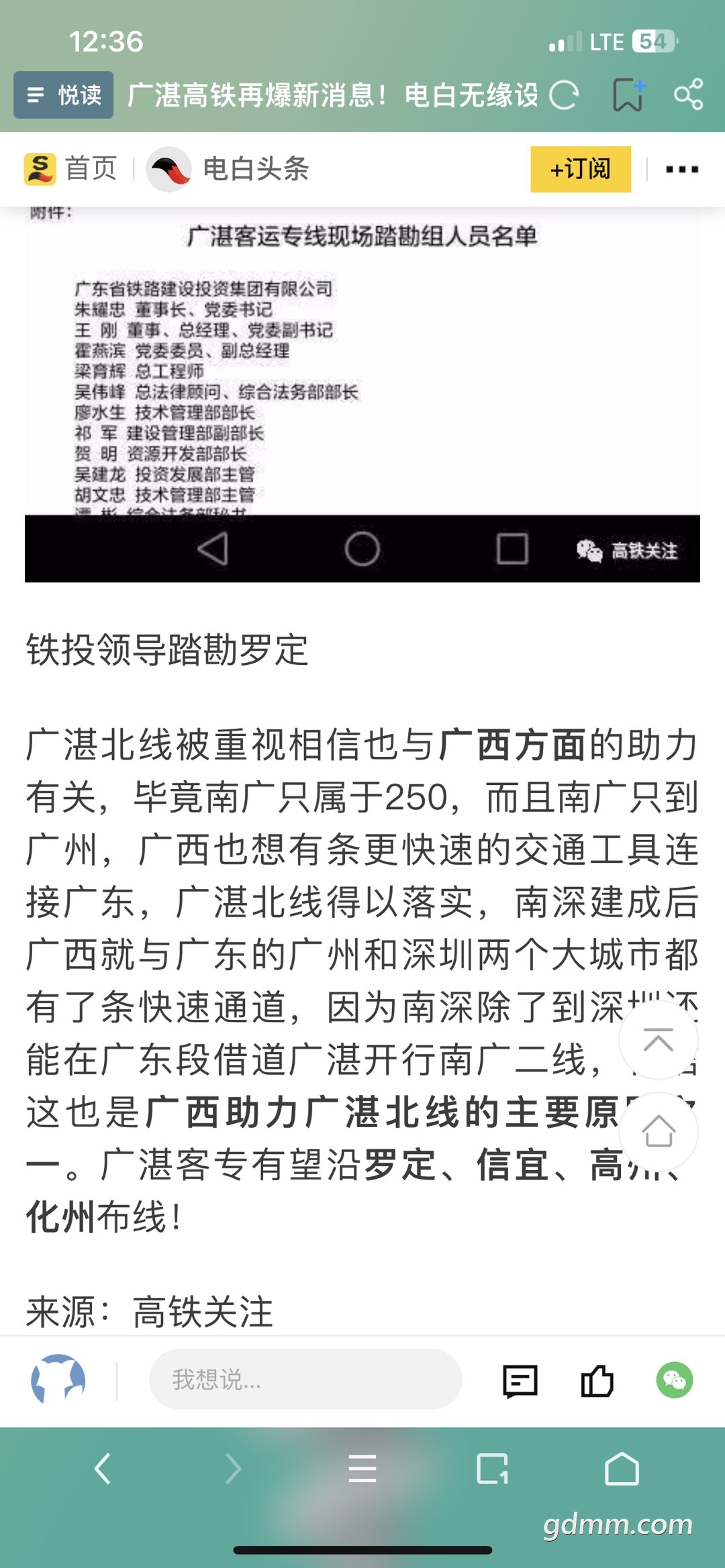Go back using the browser back arrow

tap(102, 1468)
